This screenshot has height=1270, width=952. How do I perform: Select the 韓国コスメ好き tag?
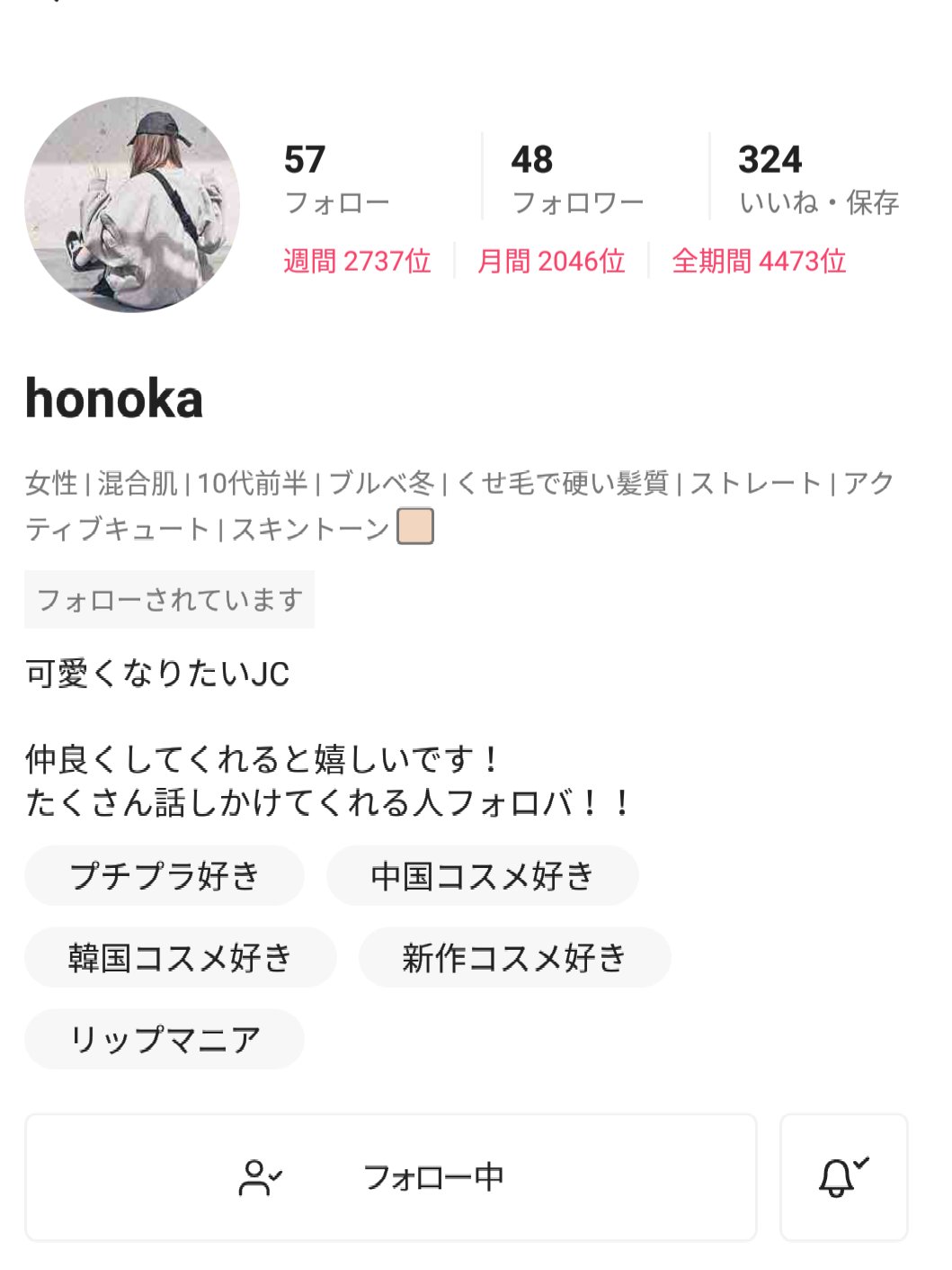tap(180, 957)
